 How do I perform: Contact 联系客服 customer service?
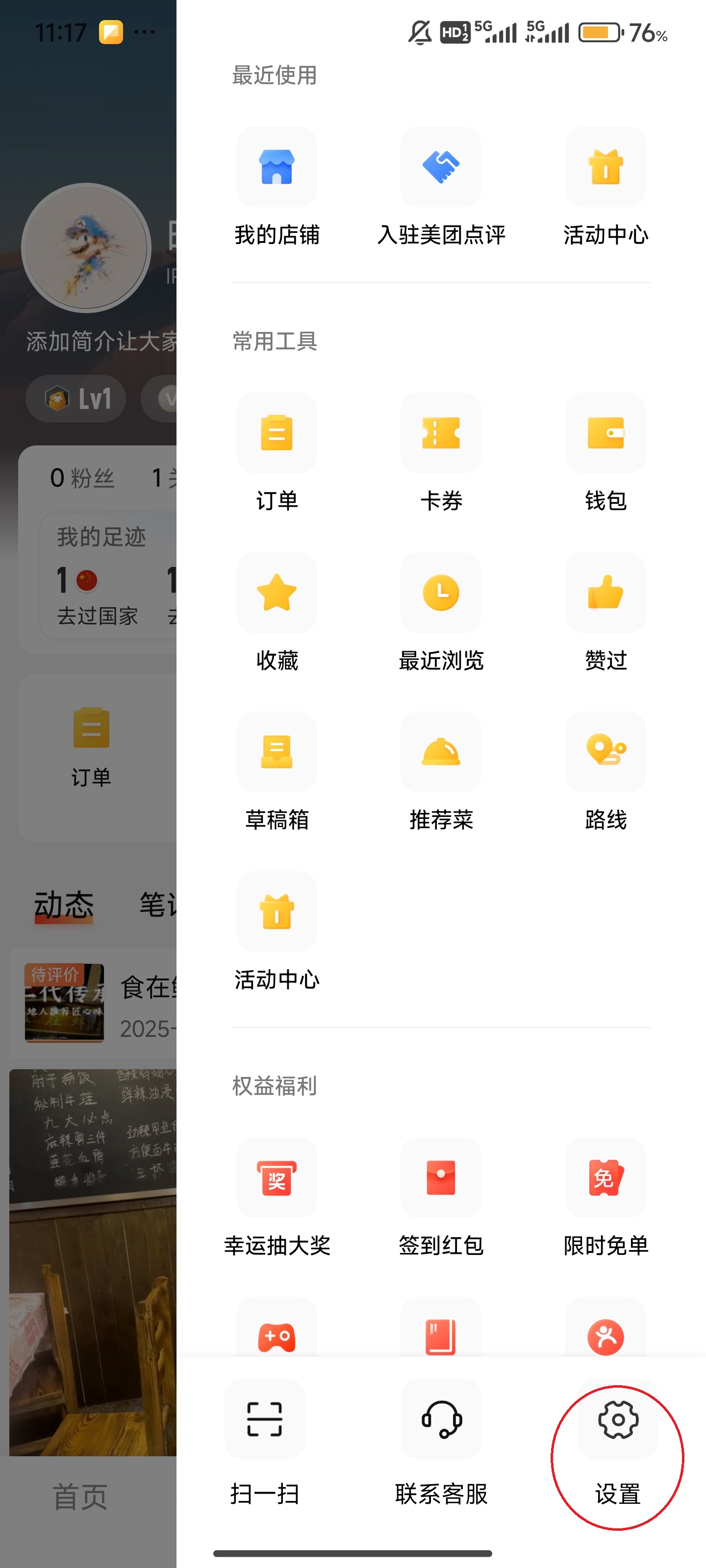tap(441, 1420)
